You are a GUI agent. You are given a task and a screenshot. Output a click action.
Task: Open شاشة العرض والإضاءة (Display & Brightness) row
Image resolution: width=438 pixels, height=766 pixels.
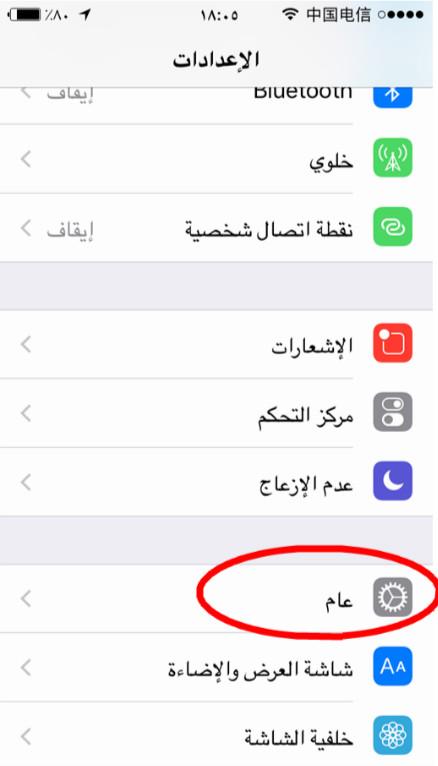tap(216, 667)
